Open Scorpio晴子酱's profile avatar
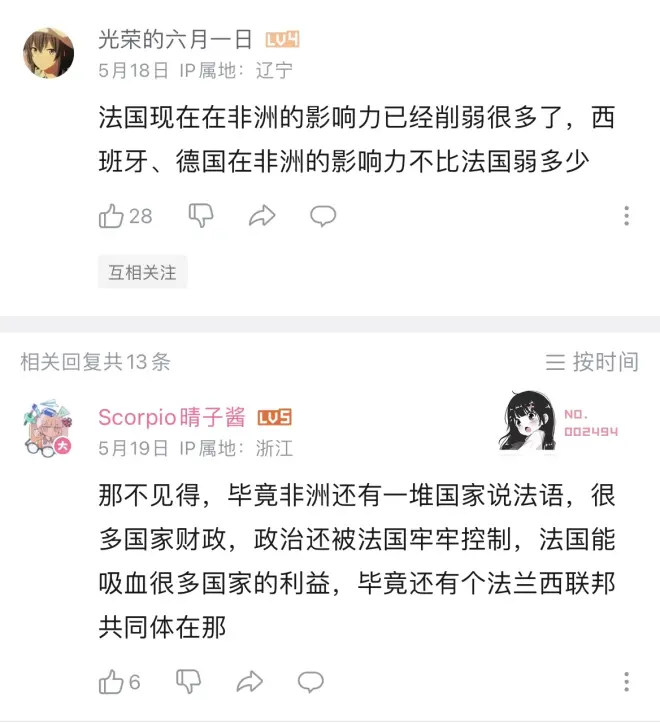The height and width of the screenshot is (723, 660). 48,429
